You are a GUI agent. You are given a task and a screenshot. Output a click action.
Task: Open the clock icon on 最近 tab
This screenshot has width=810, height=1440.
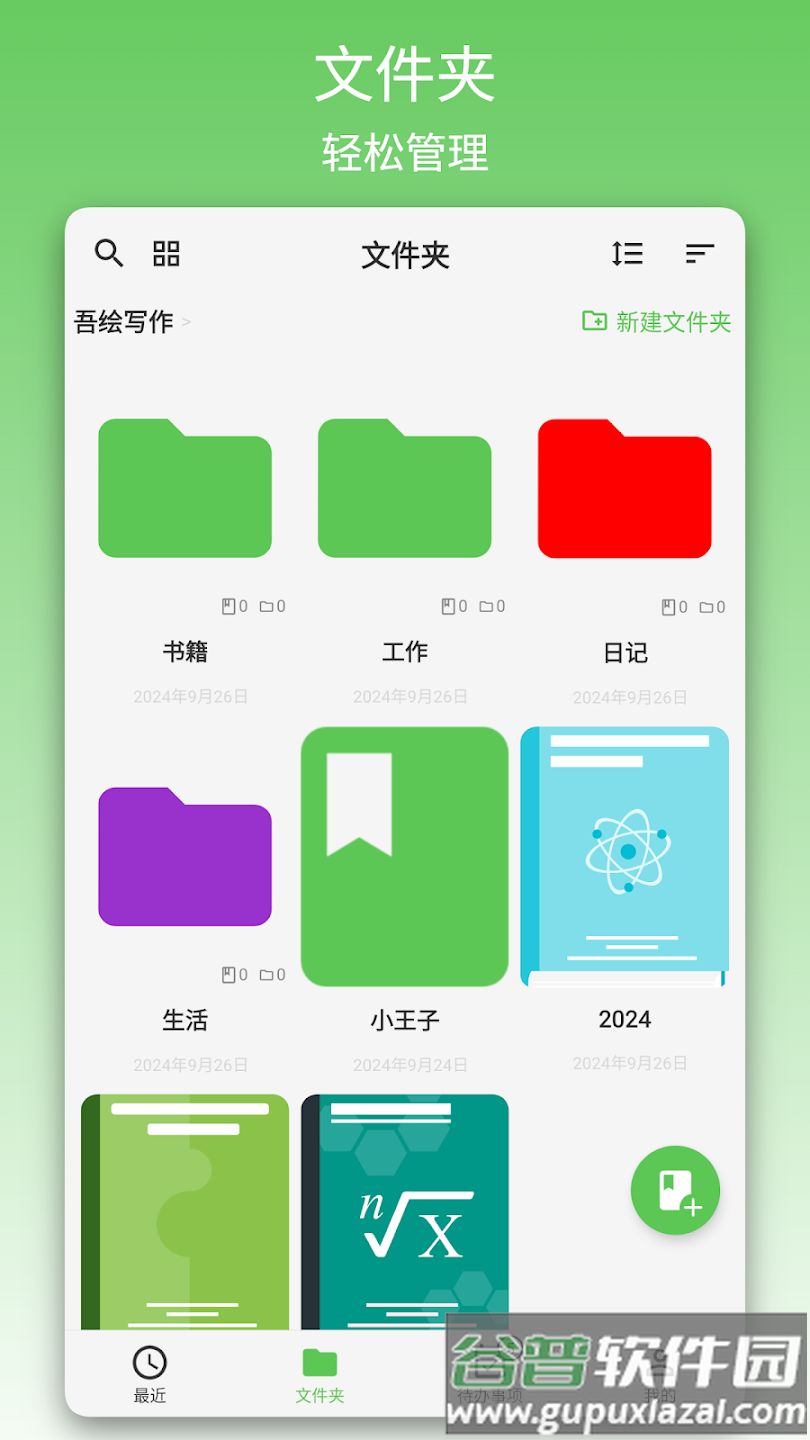pyautogui.click(x=148, y=1361)
